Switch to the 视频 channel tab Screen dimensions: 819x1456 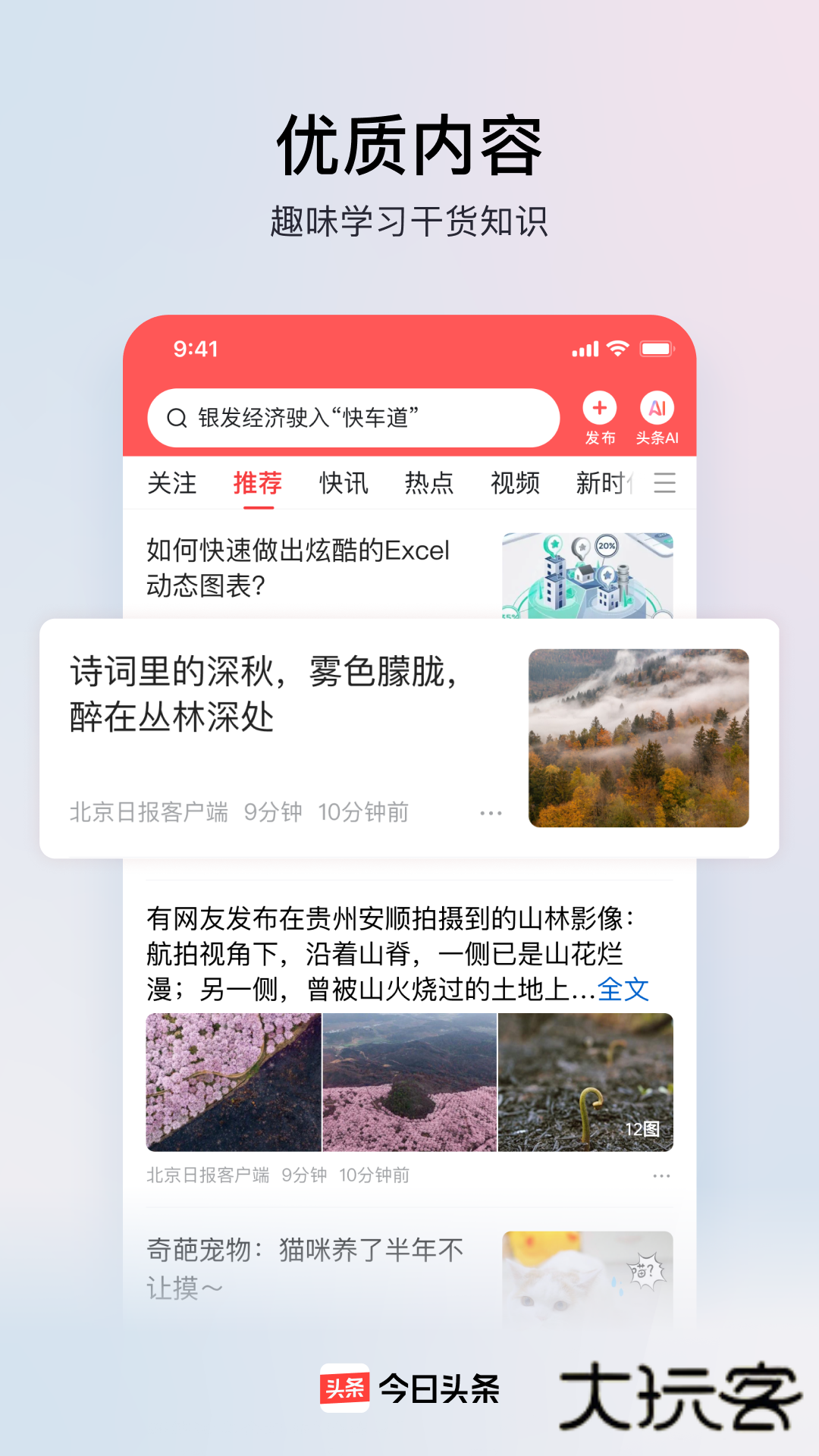516,483
